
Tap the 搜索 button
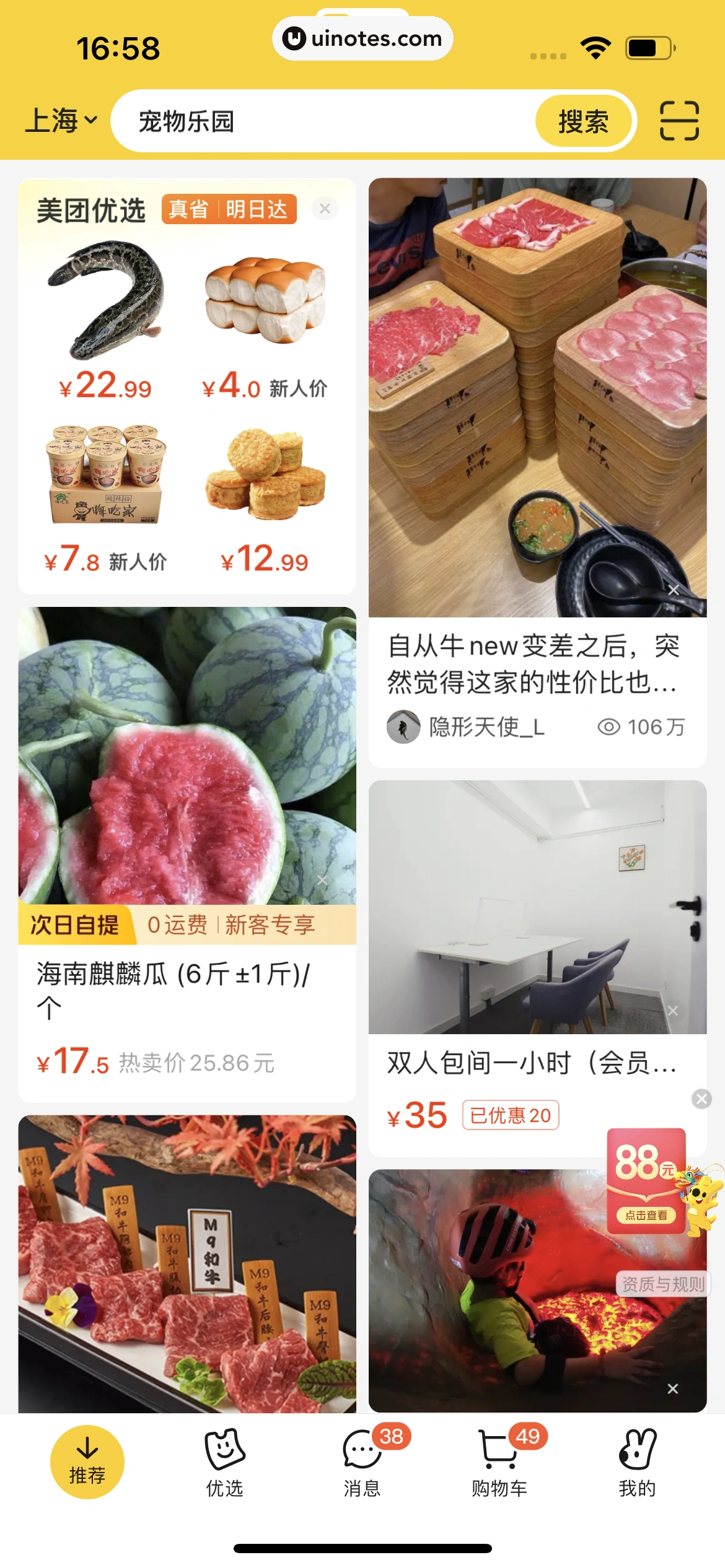[x=582, y=121]
